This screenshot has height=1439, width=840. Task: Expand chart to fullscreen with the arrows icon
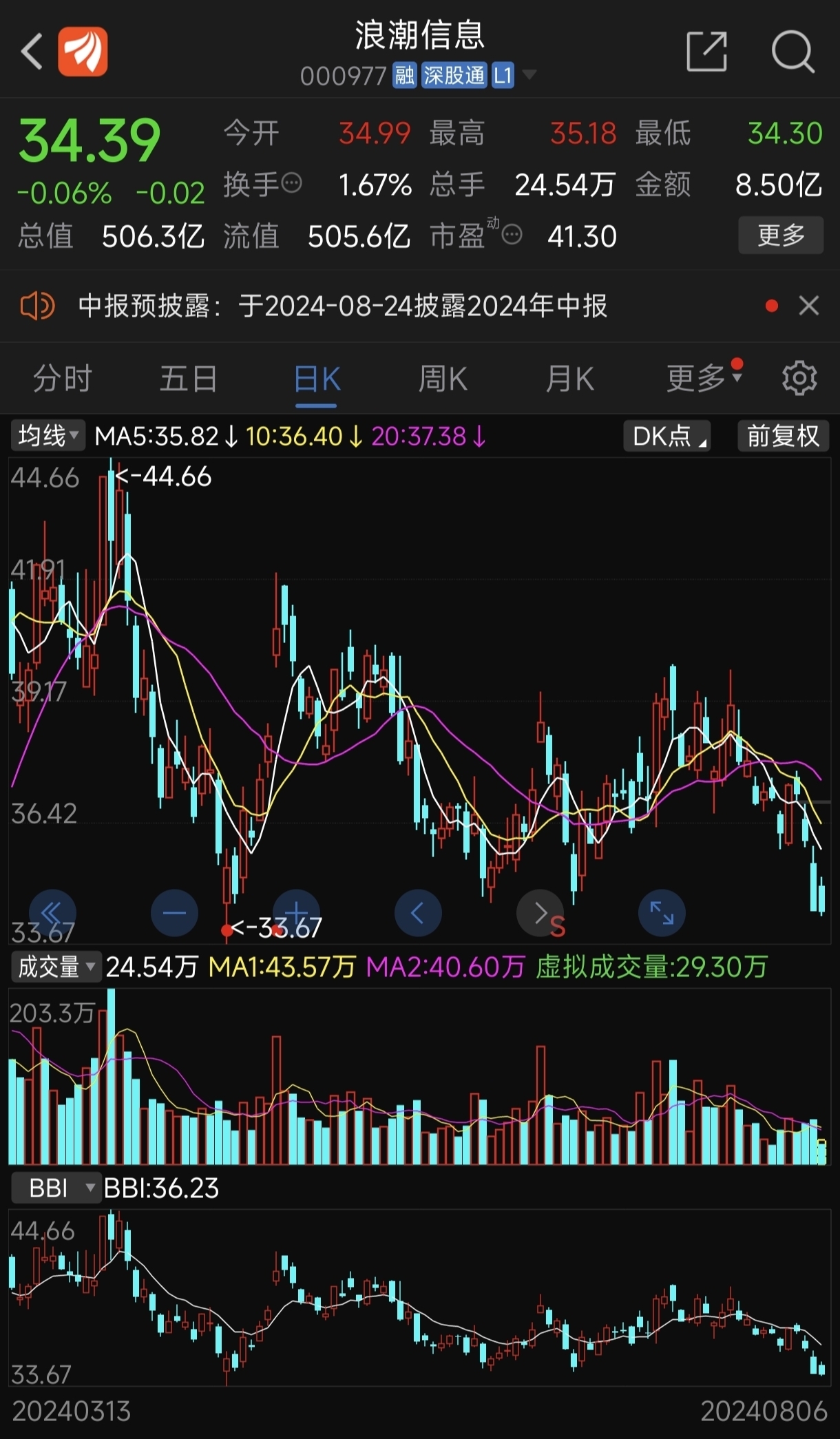662,913
